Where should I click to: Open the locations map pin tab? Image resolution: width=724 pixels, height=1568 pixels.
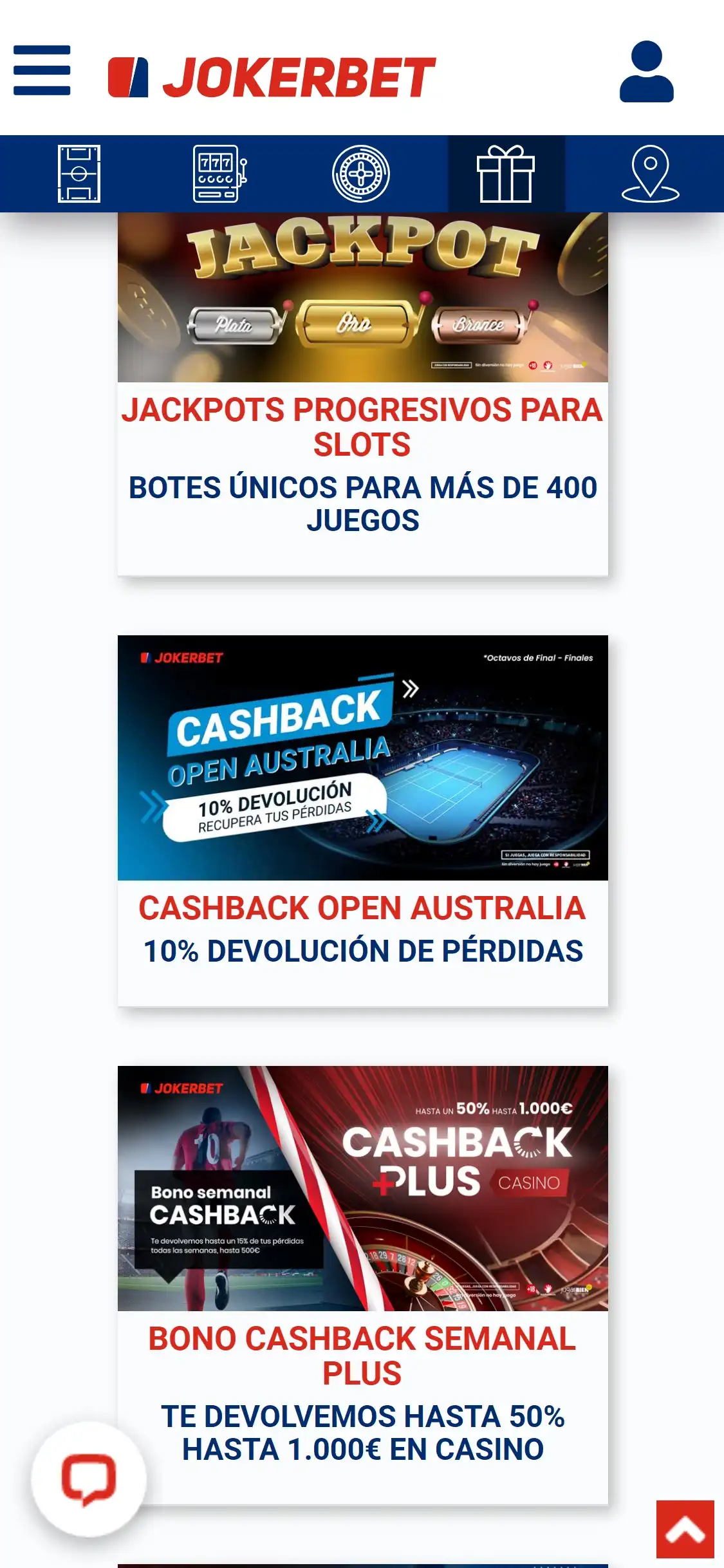pyautogui.click(x=650, y=174)
